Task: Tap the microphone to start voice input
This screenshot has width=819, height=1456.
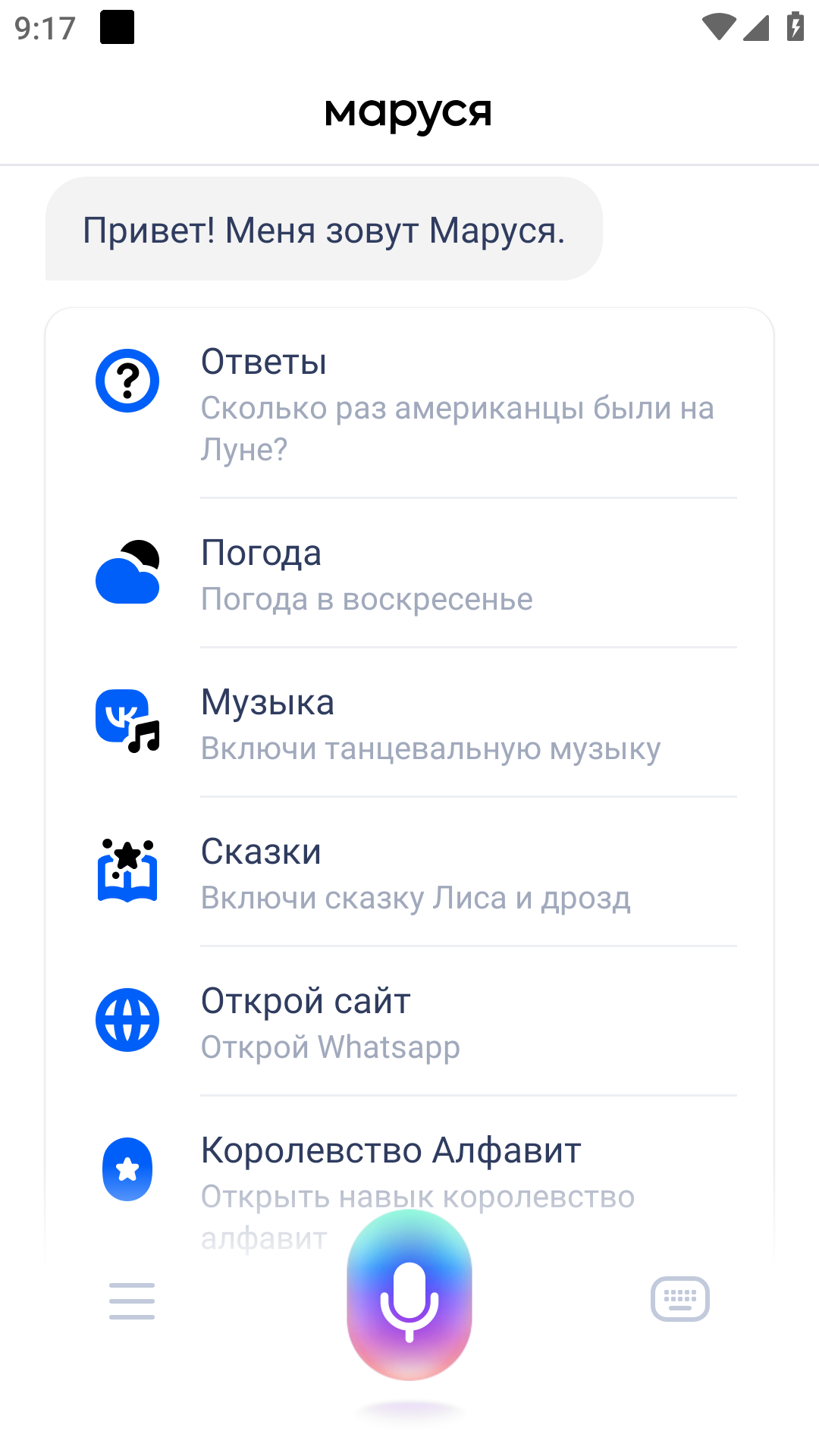Action: pos(409,1295)
